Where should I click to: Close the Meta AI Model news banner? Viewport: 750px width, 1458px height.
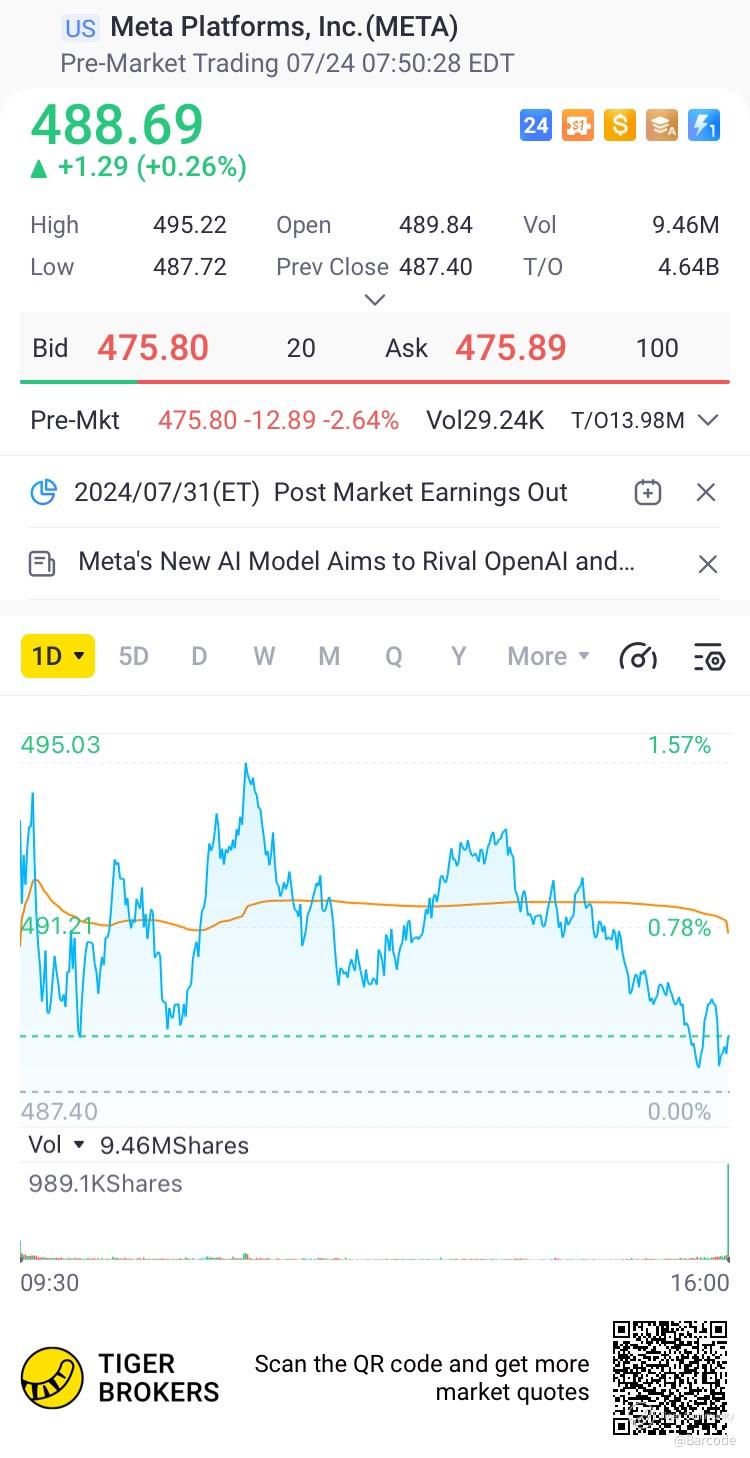(707, 564)
